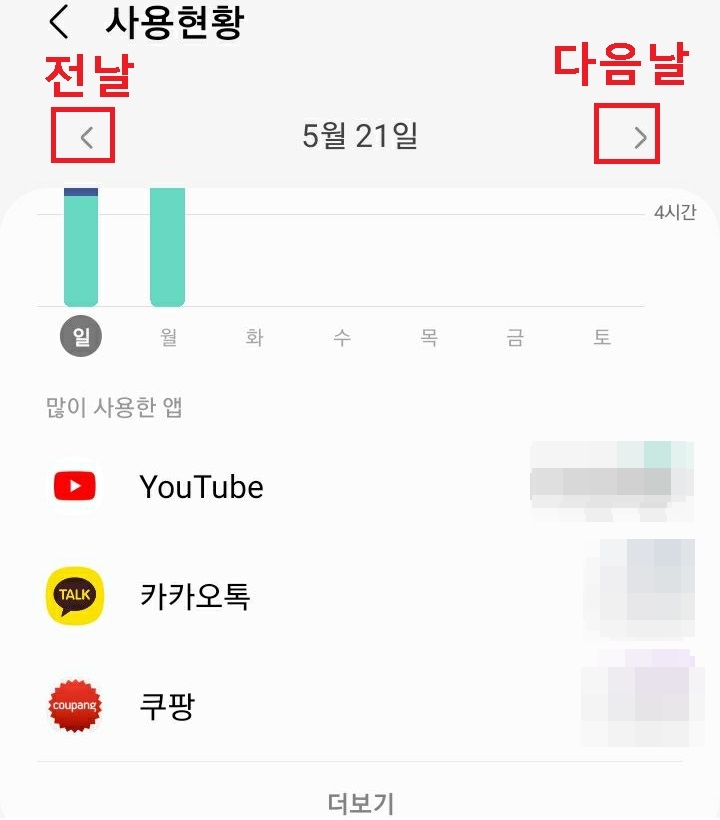Switch selection to 월 in the weekday row

(167, 336)
